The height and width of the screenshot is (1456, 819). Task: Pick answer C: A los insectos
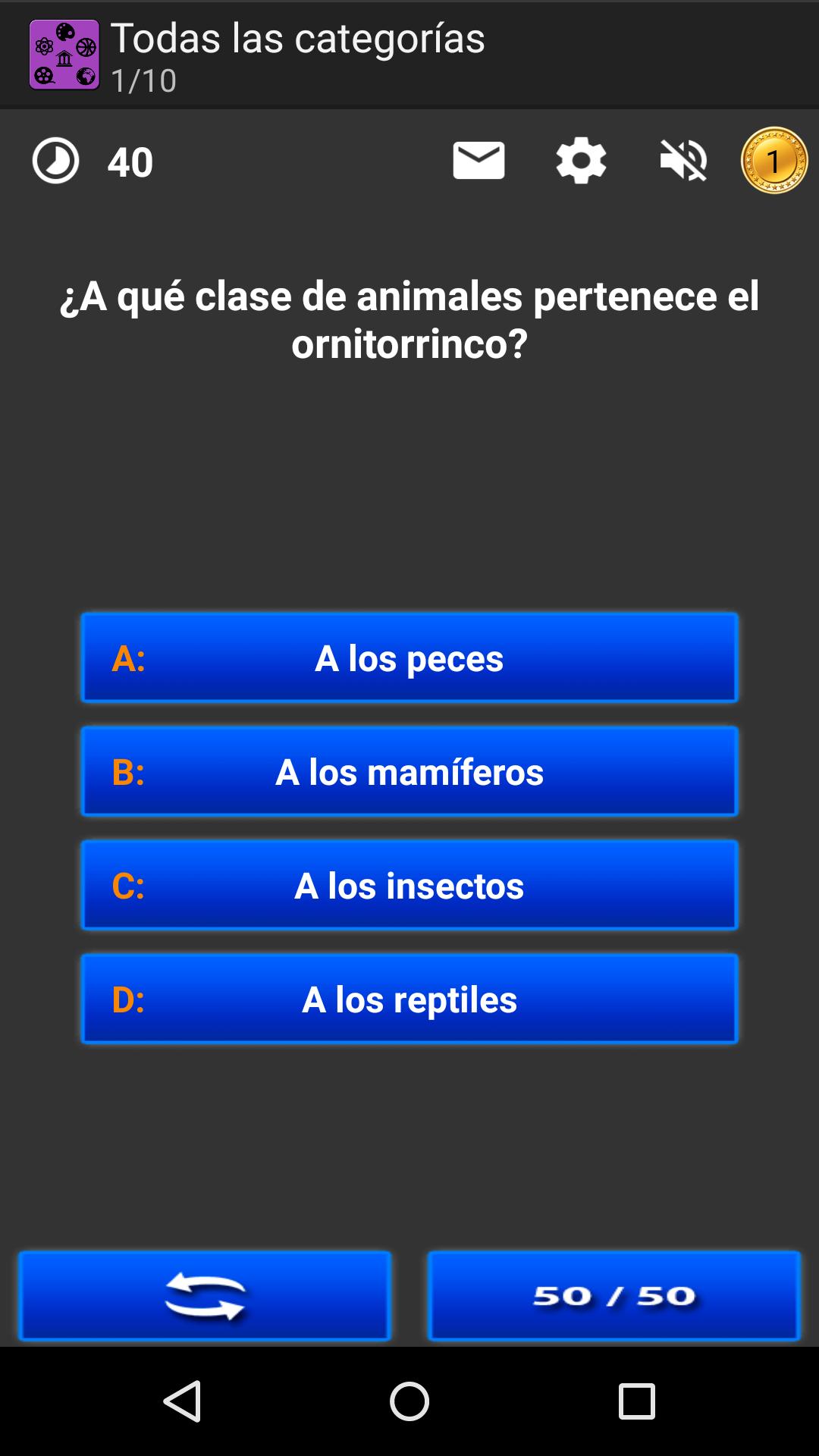point(409,885)
